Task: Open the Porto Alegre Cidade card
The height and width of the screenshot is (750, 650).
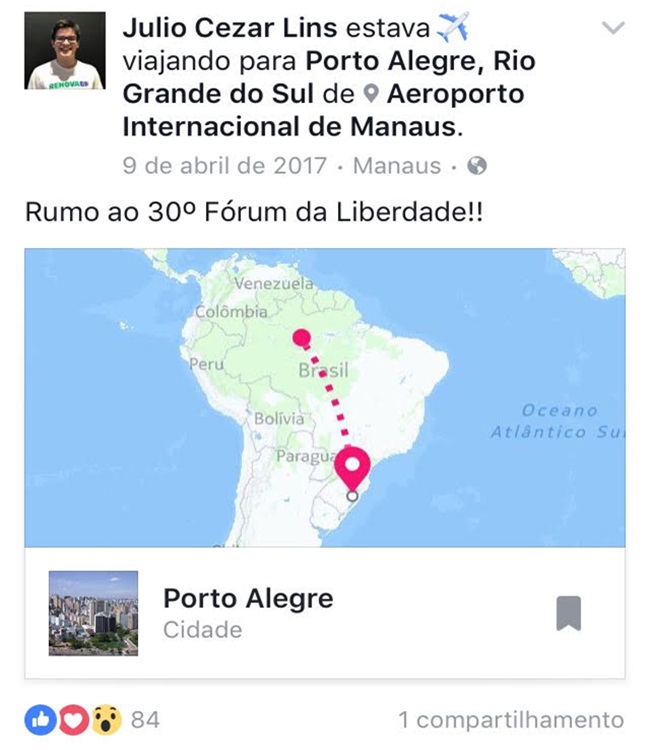Action: [248, 612]
